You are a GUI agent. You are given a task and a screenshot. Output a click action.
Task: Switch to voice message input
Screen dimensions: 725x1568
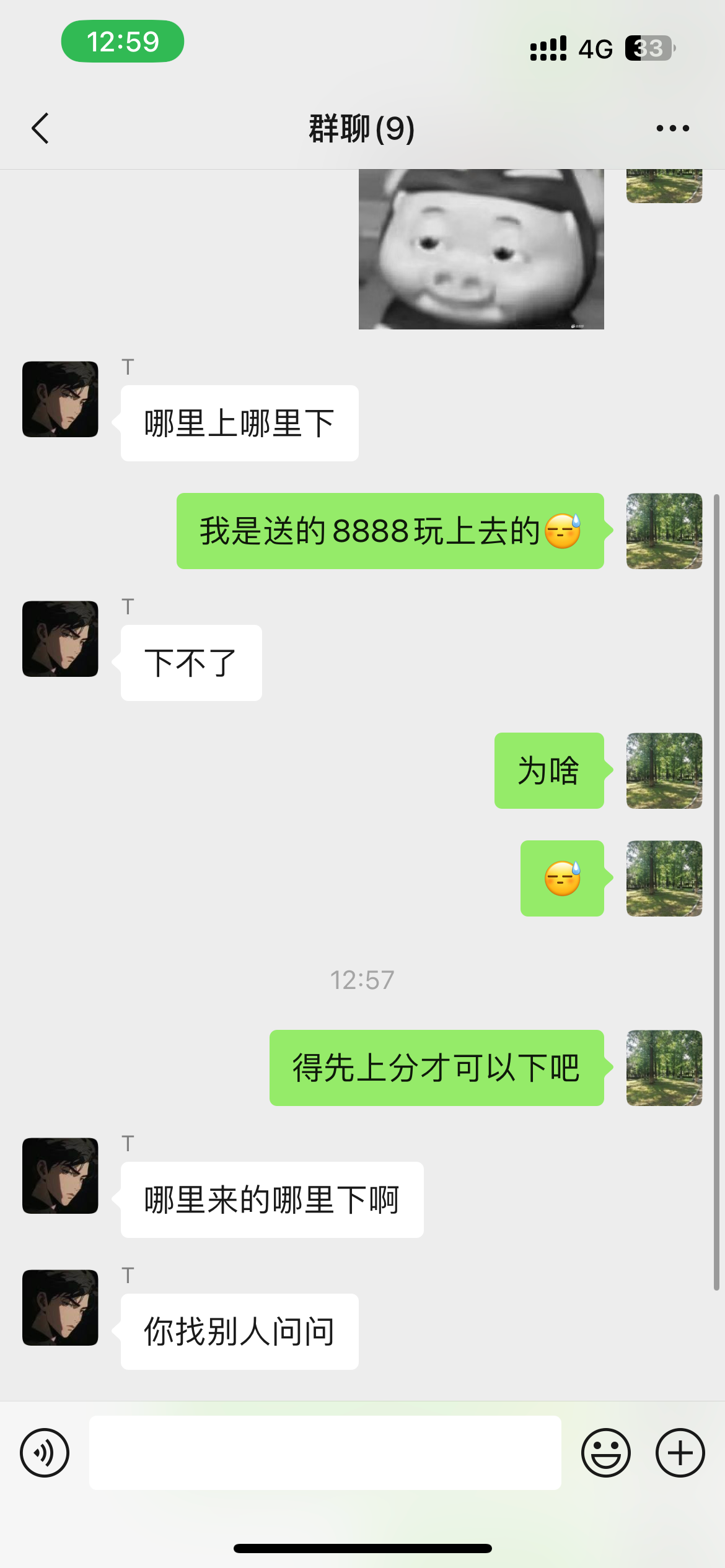tap(45, 1453)
